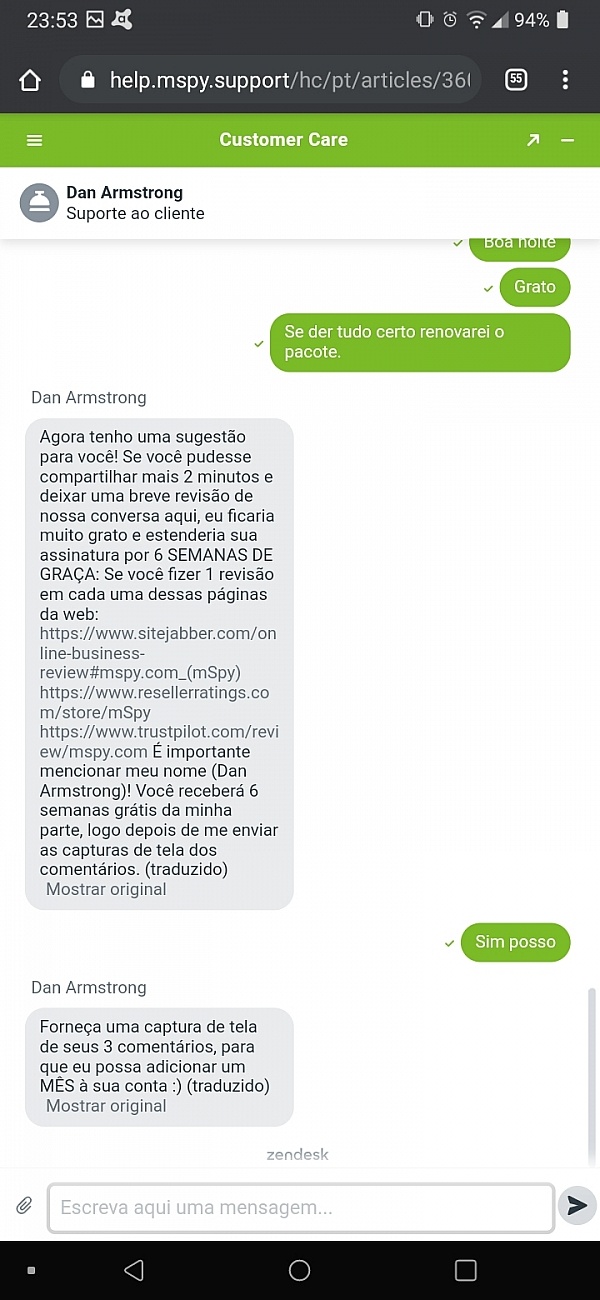Focus the 'Escreva aqui uma mensagem' field
The width and height of the screenshot is (600, 1300).
(301, 1208)
